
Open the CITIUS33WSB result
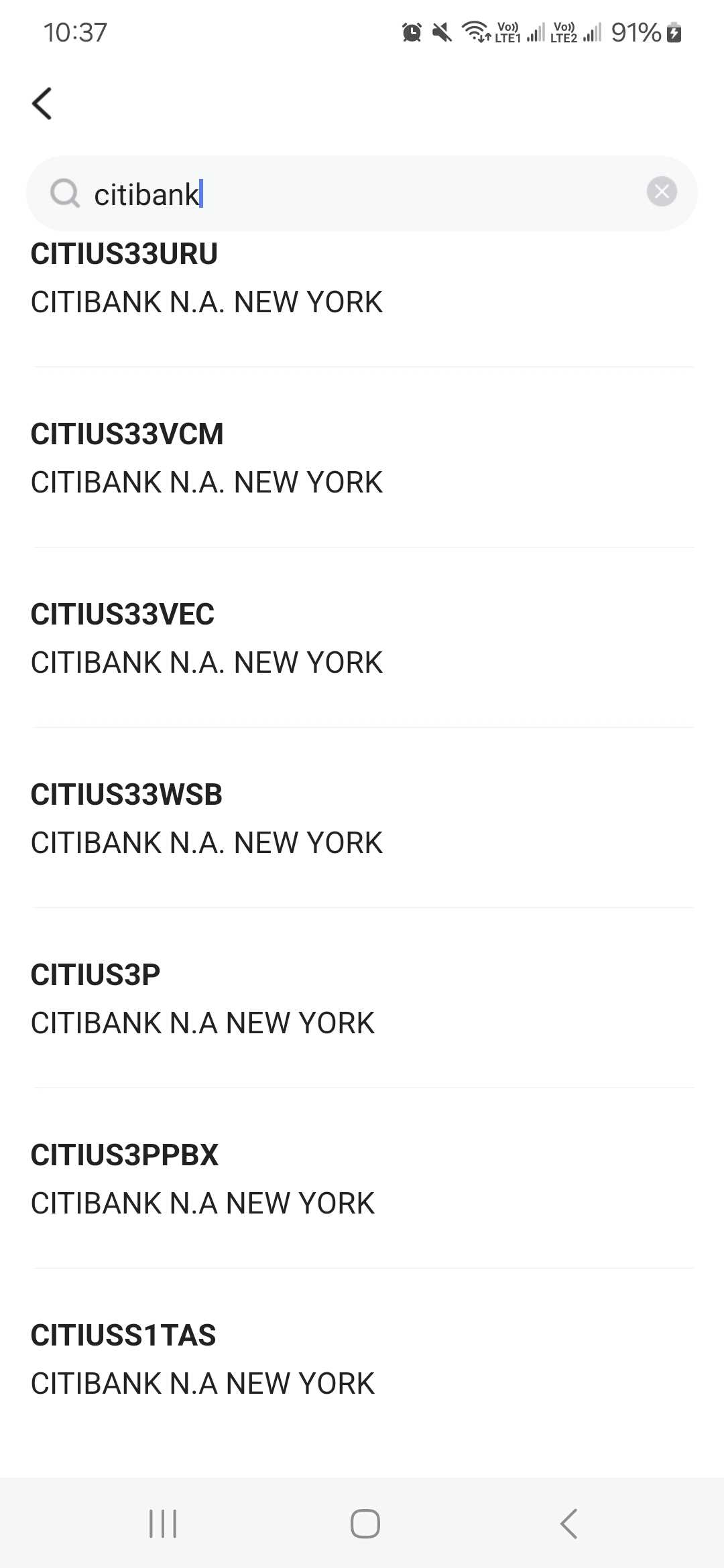coord(206,818)
